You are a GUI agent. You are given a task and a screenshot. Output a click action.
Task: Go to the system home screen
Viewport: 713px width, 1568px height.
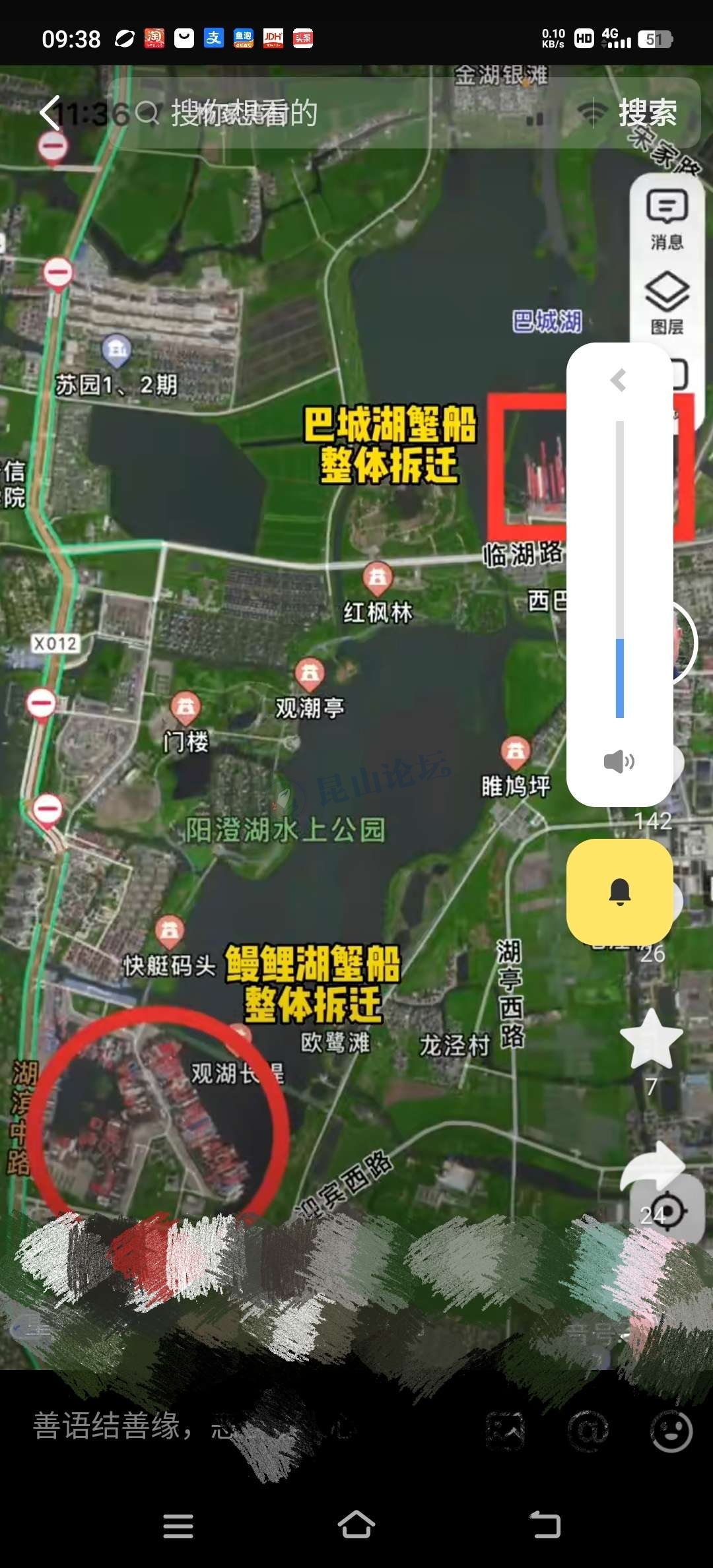pos(356,1526)
